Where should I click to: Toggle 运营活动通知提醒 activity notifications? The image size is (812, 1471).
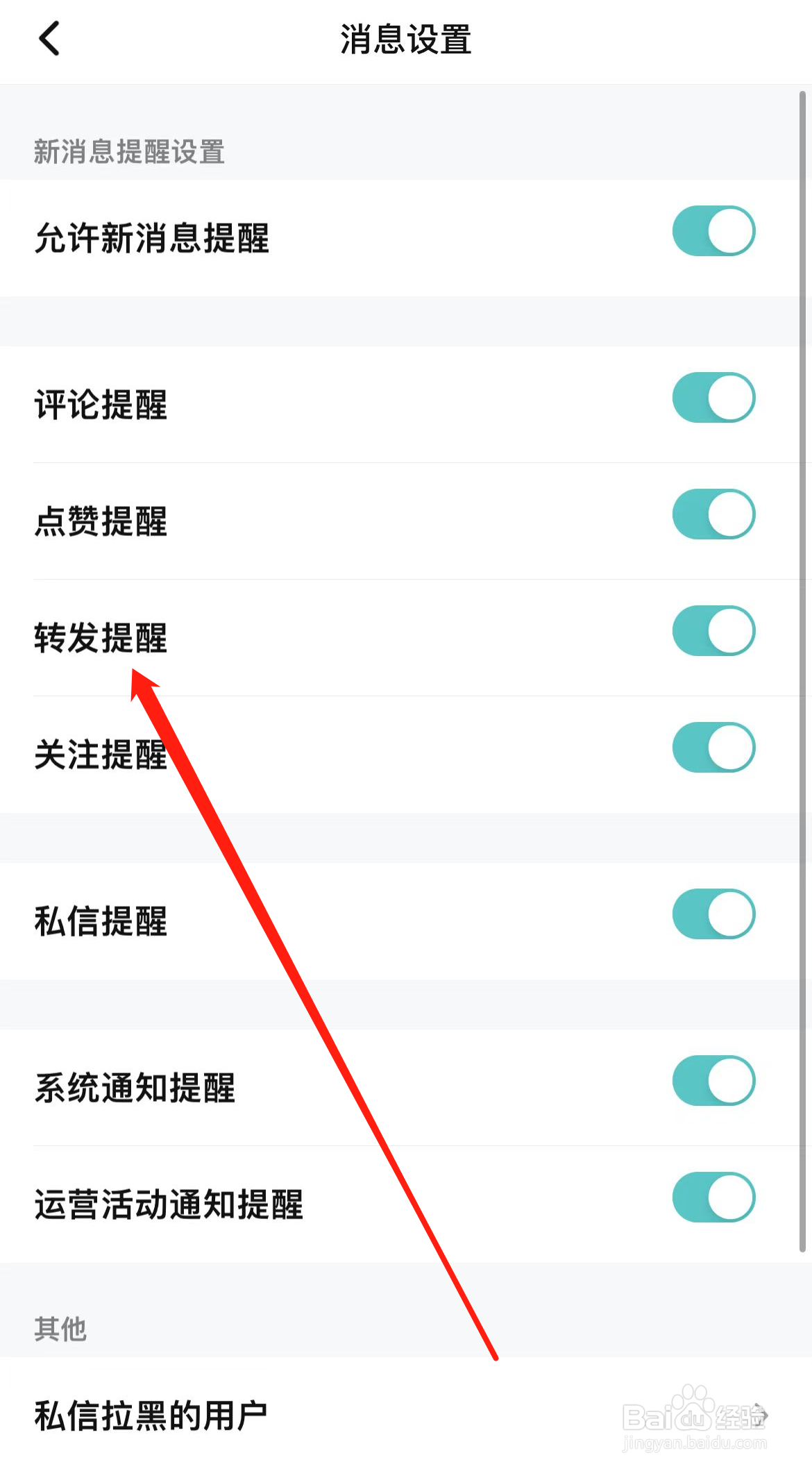click(x=713, y=1197)
